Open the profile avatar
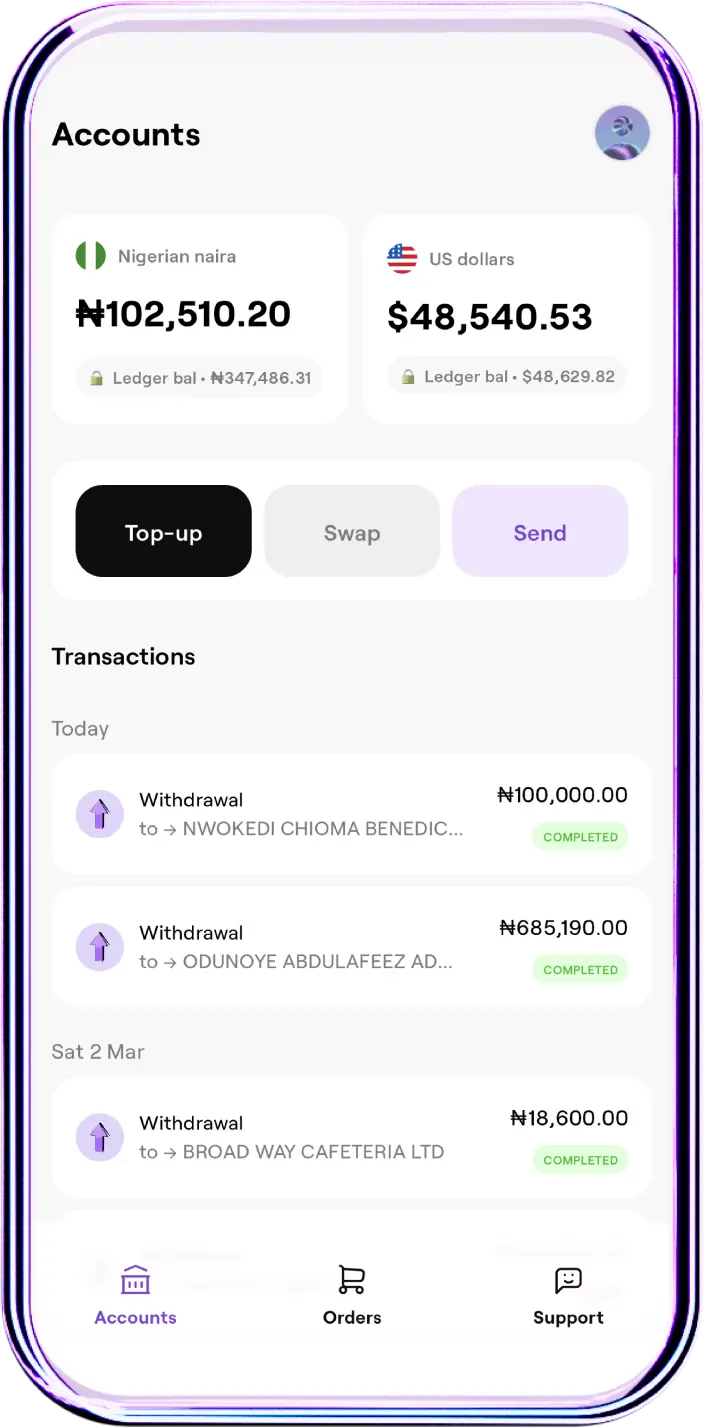The height and width of the screenshot is (1428, 704). click(x=622, y=133)
